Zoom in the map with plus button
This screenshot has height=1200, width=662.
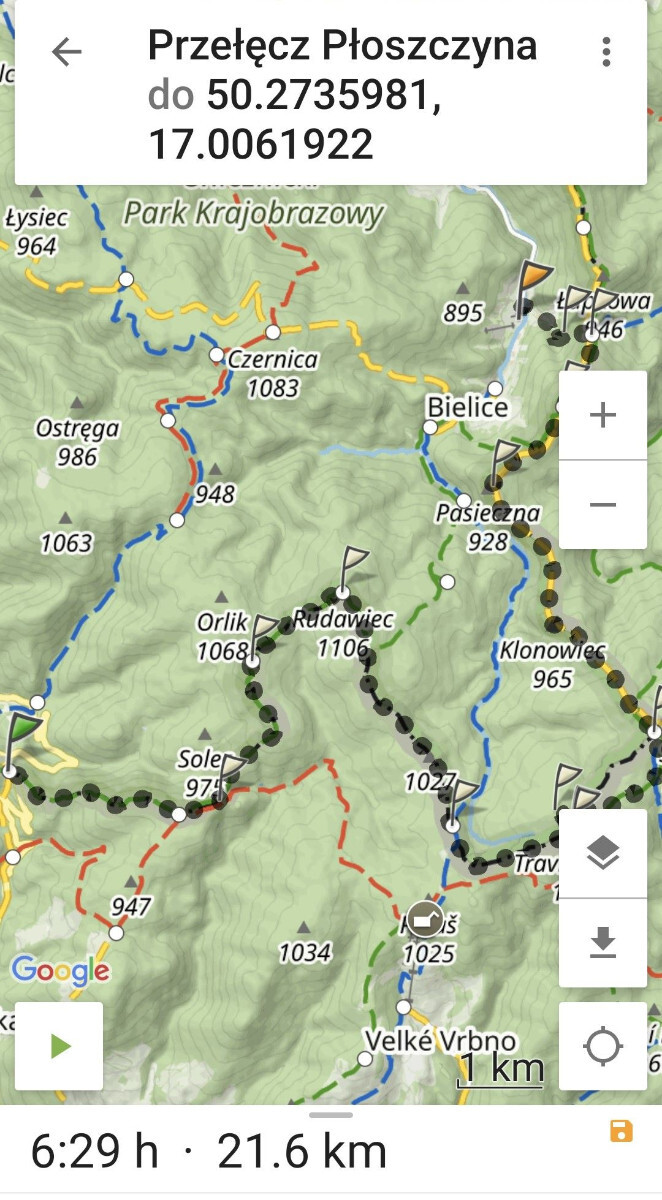[x=603, y=416]
